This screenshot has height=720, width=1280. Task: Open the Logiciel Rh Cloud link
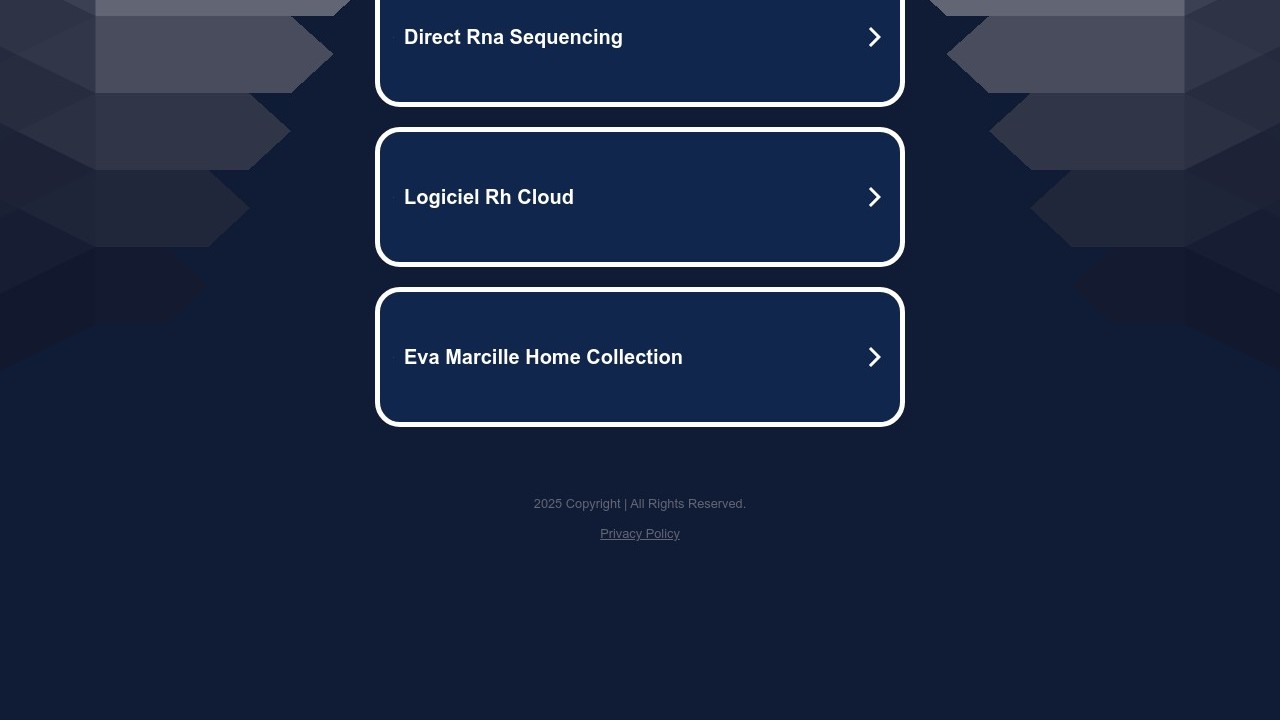[640, 197]
